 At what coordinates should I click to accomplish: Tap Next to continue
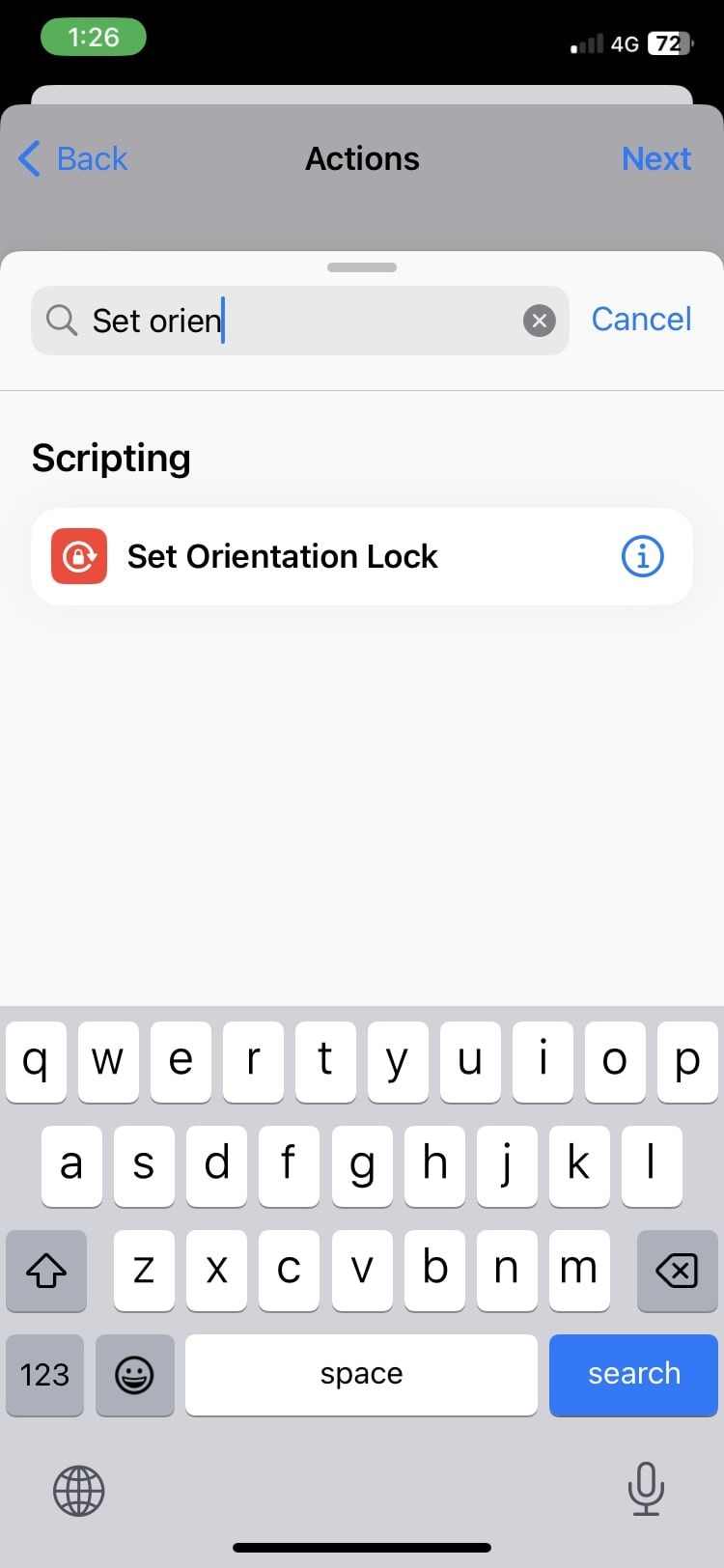point(655,158)
